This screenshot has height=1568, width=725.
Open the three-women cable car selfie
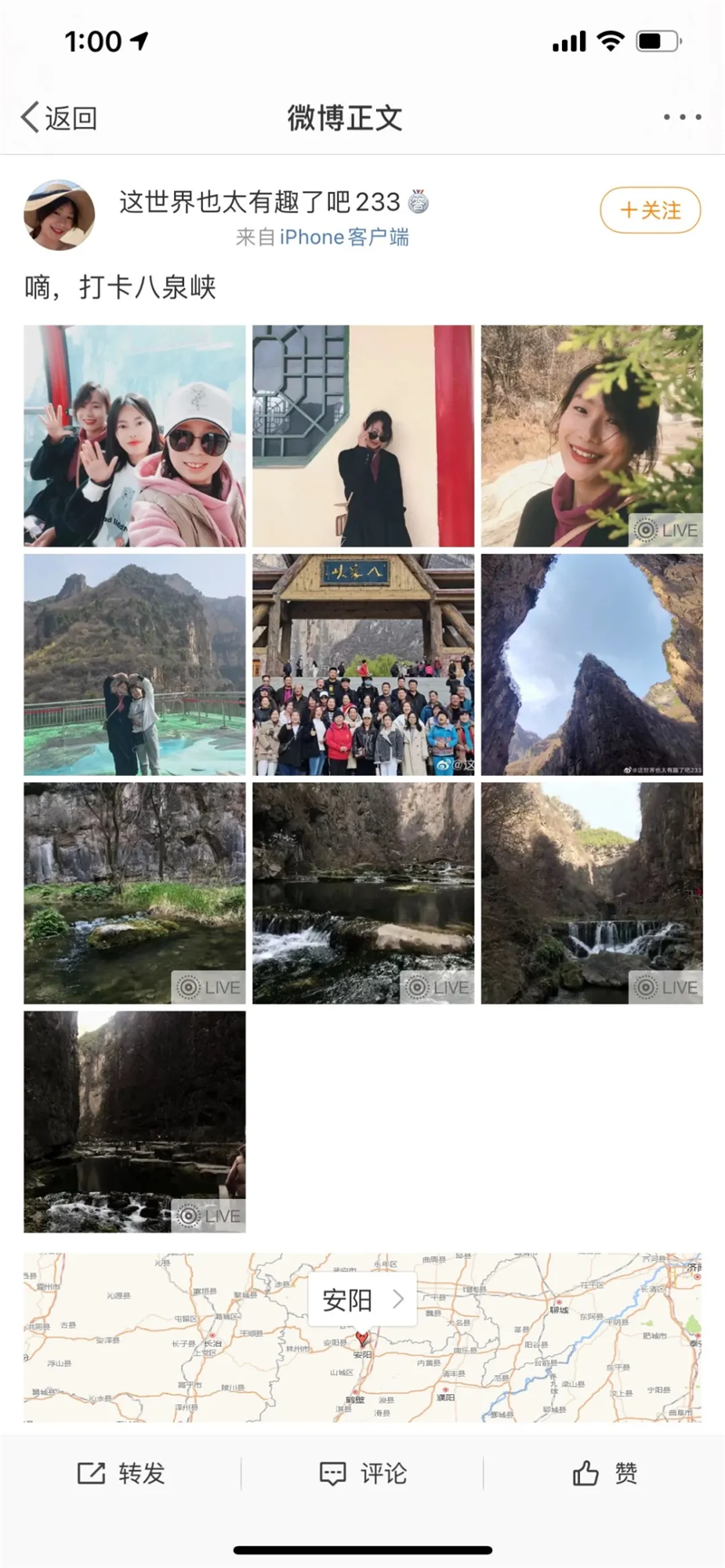pyautogui.click(x=134, y=436)
